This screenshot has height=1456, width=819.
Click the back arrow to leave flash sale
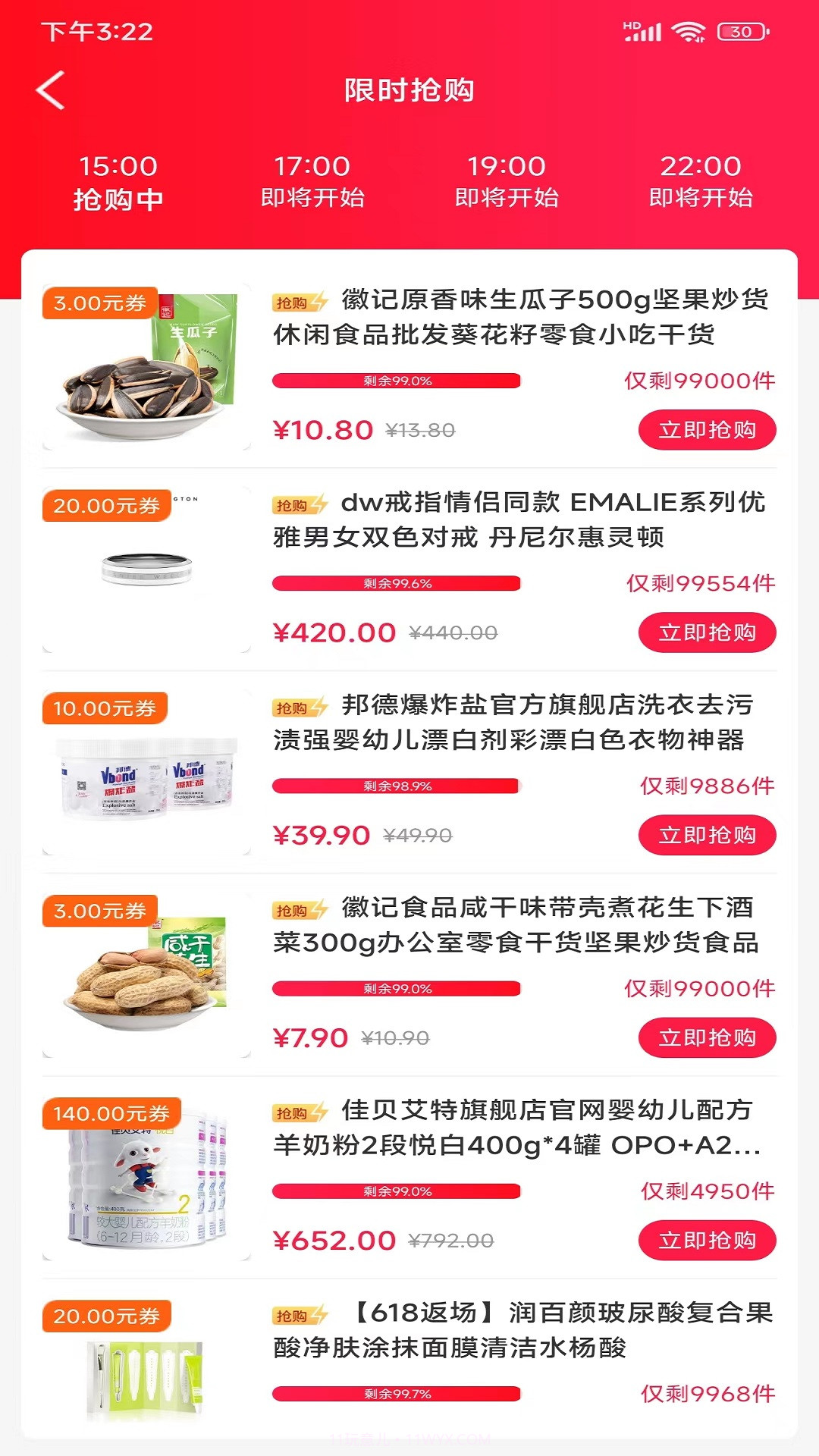point(50,93)
